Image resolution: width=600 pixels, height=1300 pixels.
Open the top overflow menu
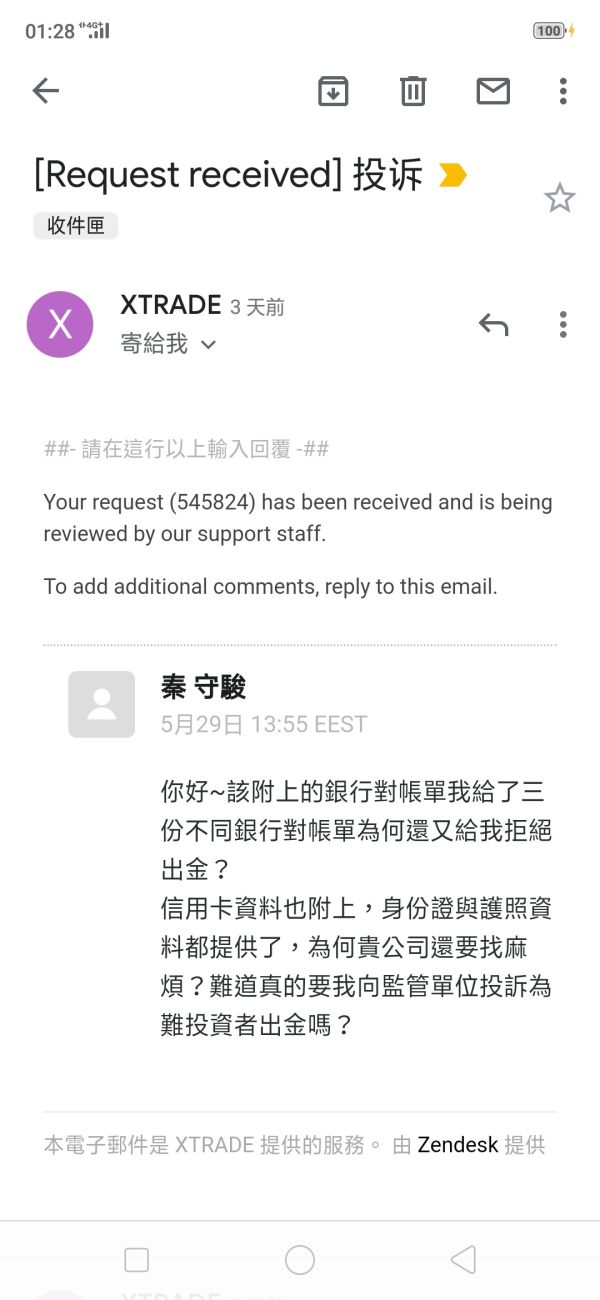pyautogui.click(x=563, y=91)
